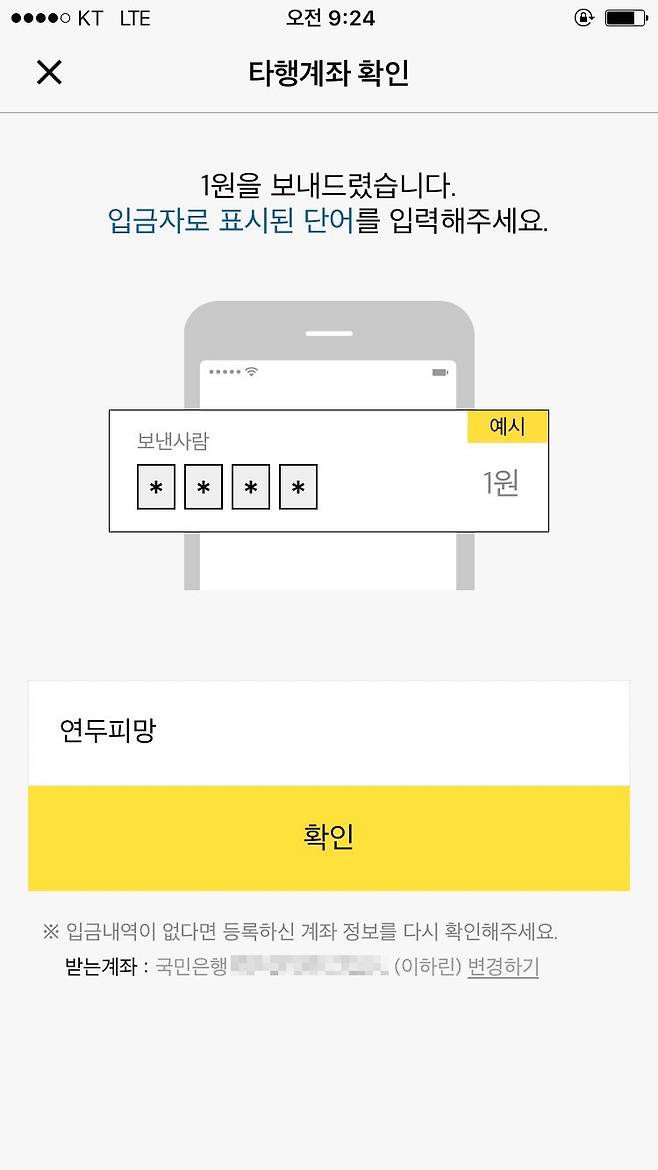Image resolution: width=658 pixels, height=1170 pixels.
Task: Confirm with the yellow 확인 button
Action: point(328,837)
